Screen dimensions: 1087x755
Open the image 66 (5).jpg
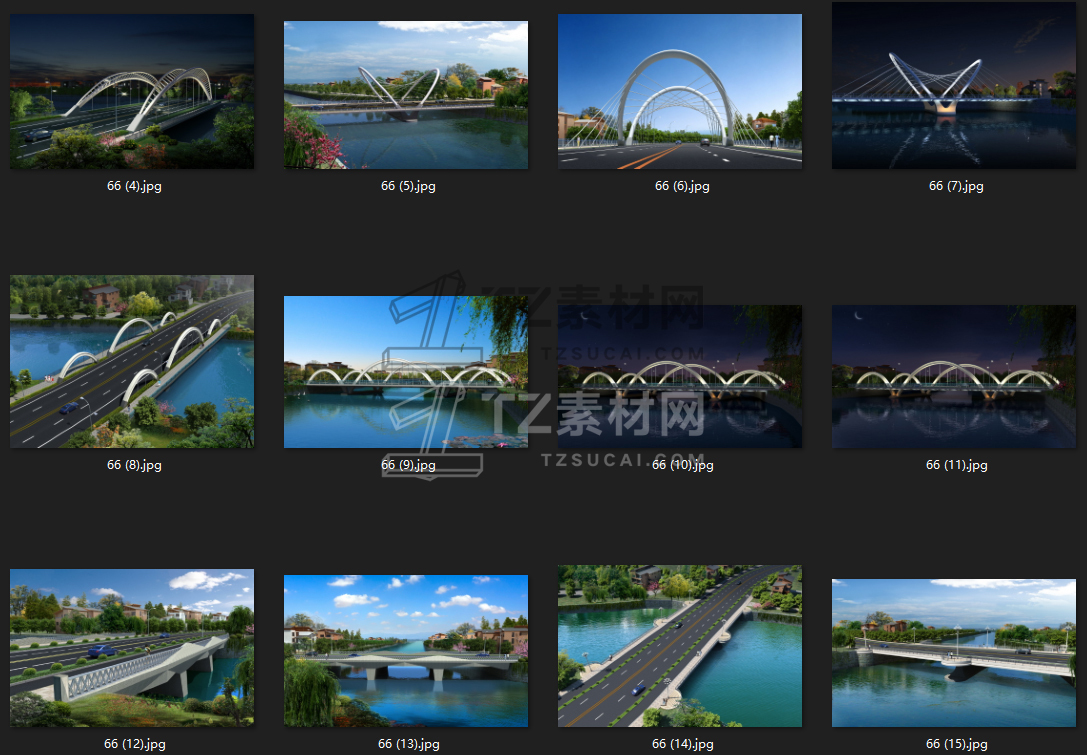coord(406,95)
